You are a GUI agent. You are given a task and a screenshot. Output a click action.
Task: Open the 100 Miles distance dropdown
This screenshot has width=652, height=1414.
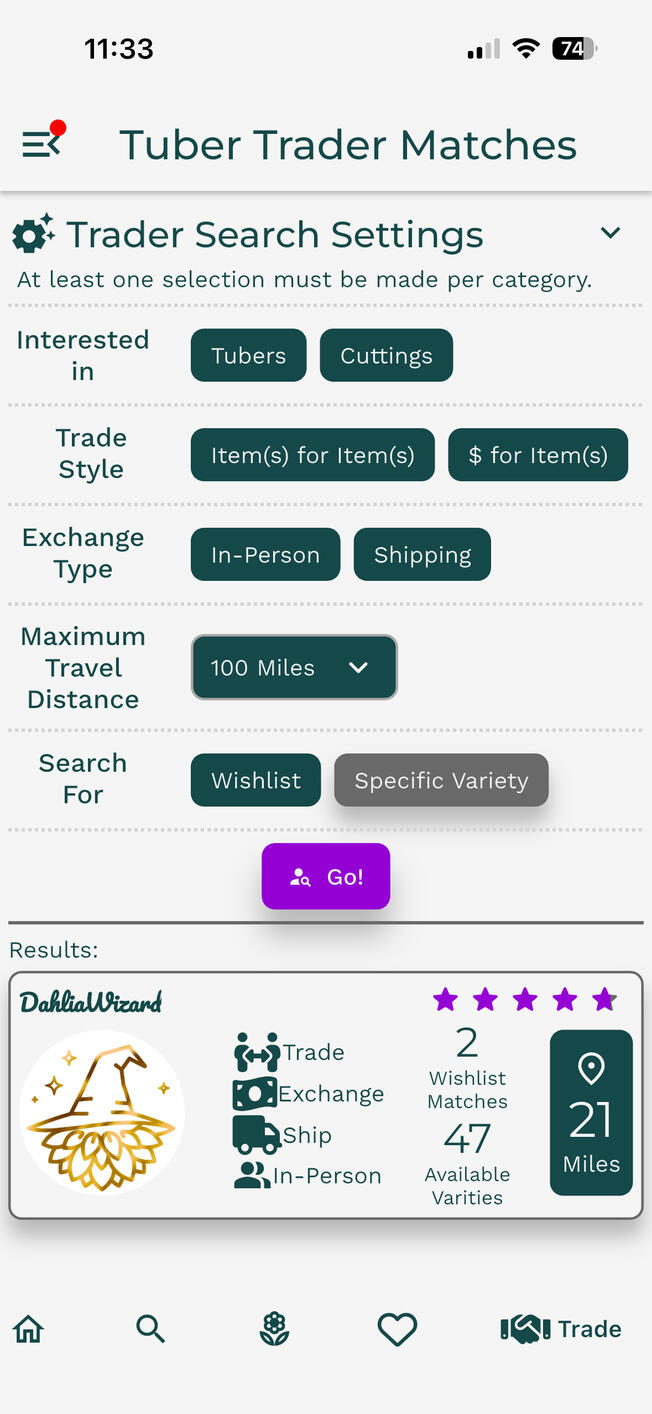tap(294, 668)
